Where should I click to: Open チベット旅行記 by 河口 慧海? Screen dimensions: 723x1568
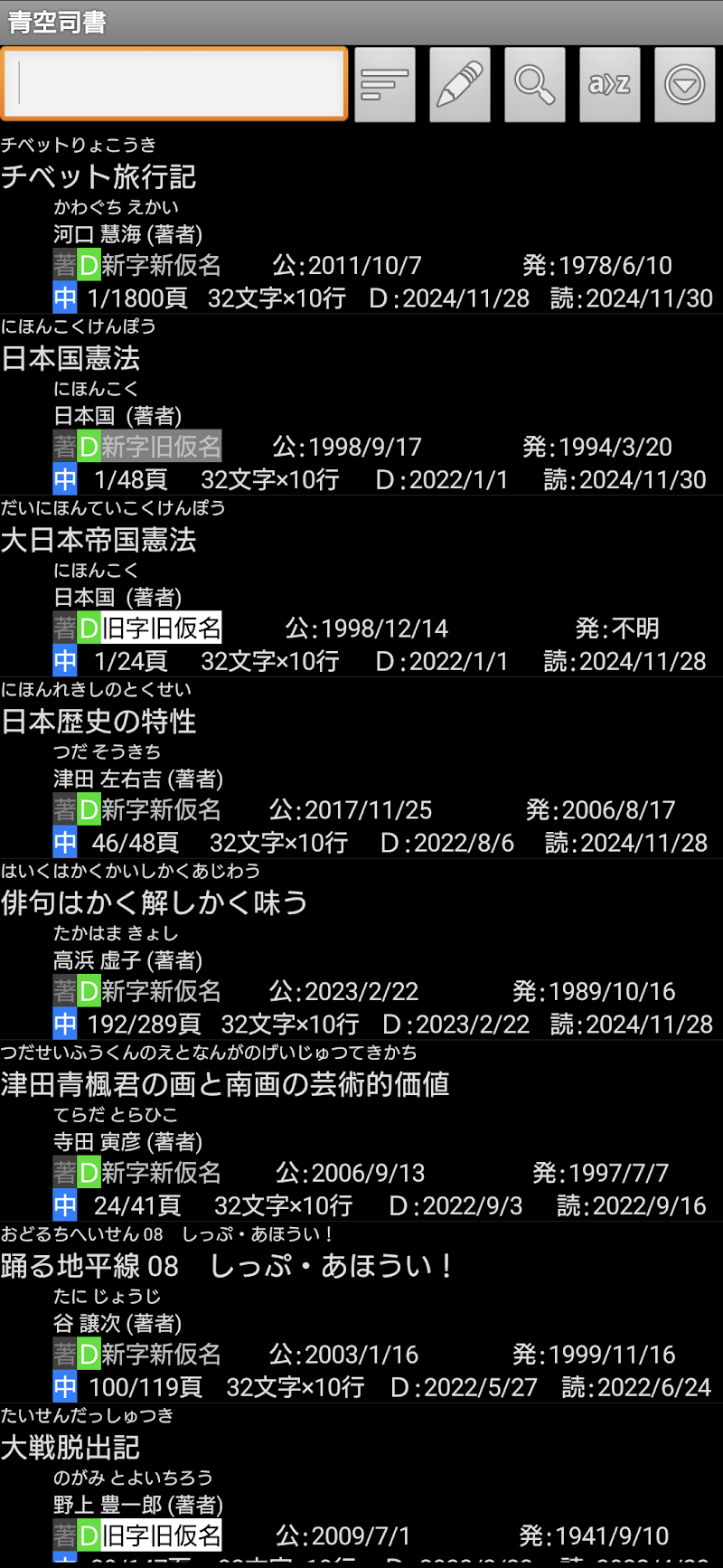(98, 177)
